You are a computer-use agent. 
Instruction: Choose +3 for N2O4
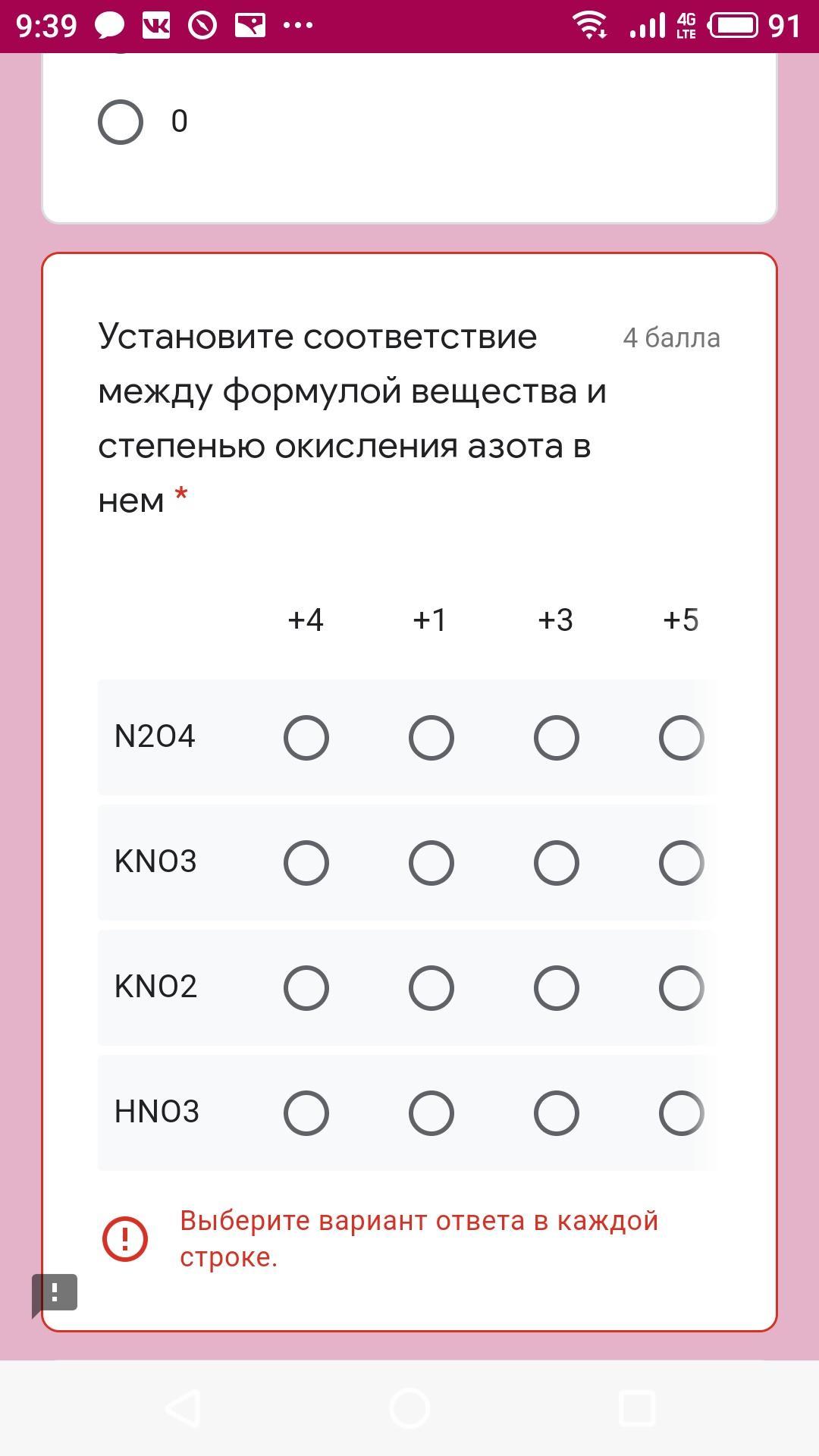pyautogui.click(x=557, y=738)
